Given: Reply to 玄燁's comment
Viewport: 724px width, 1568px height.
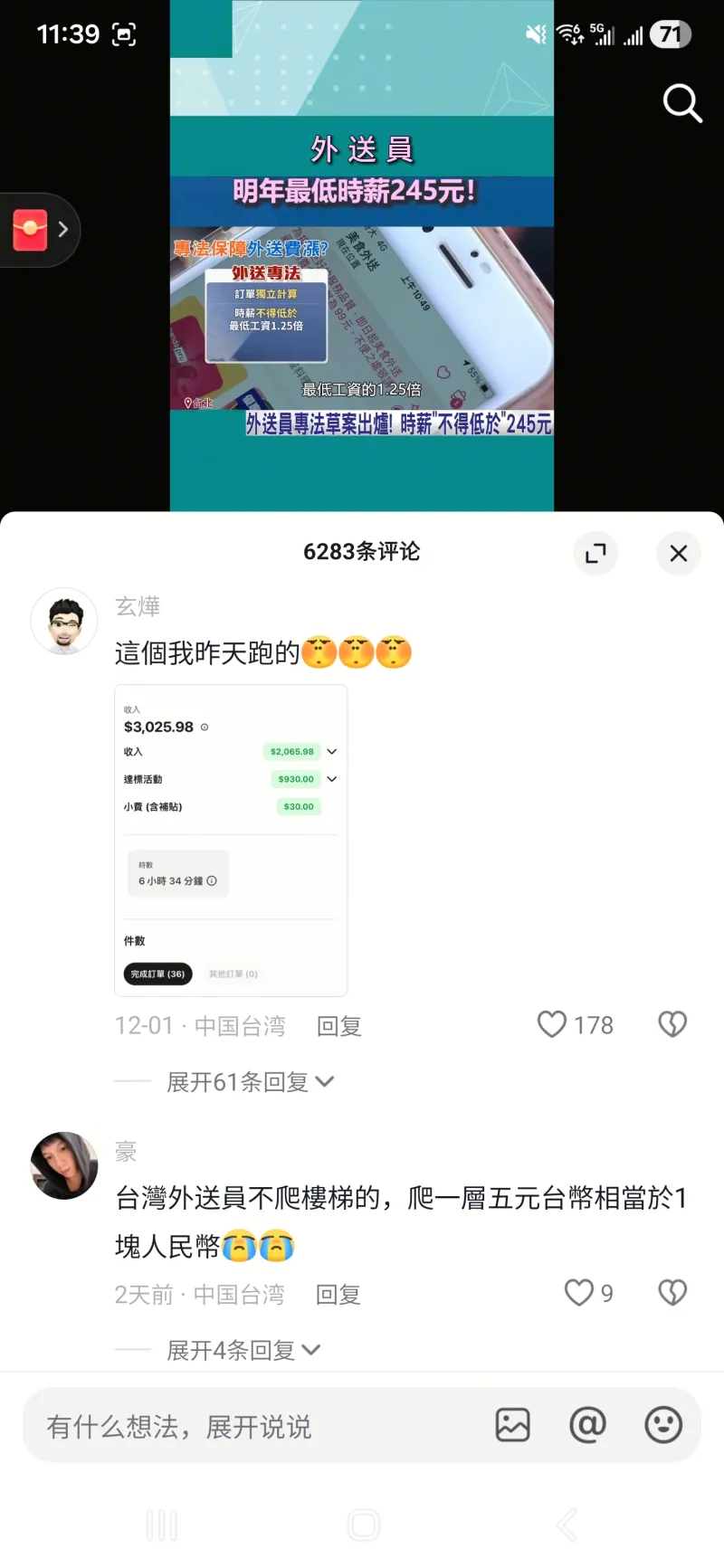Looking at the screenshot, I should (x=339, y=1026).
